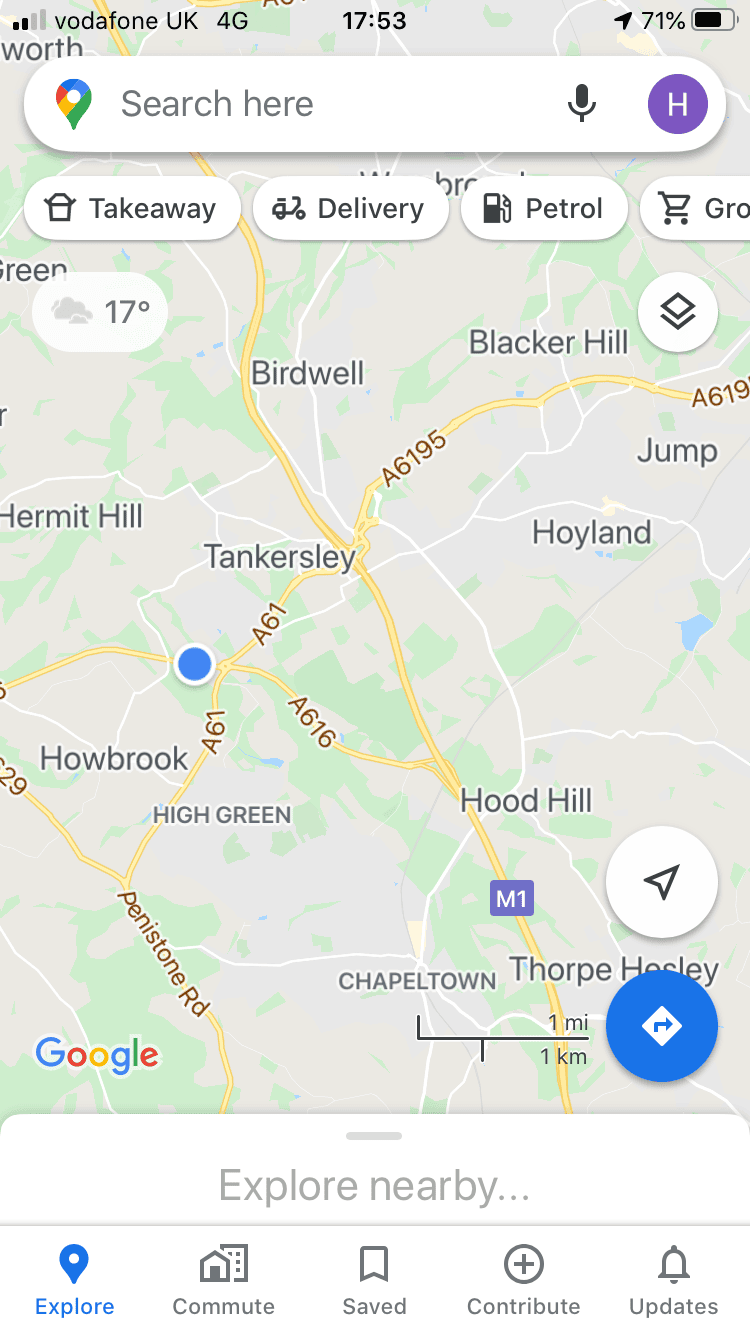Select the Explore tab
The width and height of the screenshot is (750, 1334).
pyautogui.click(x=75, y=1281)
